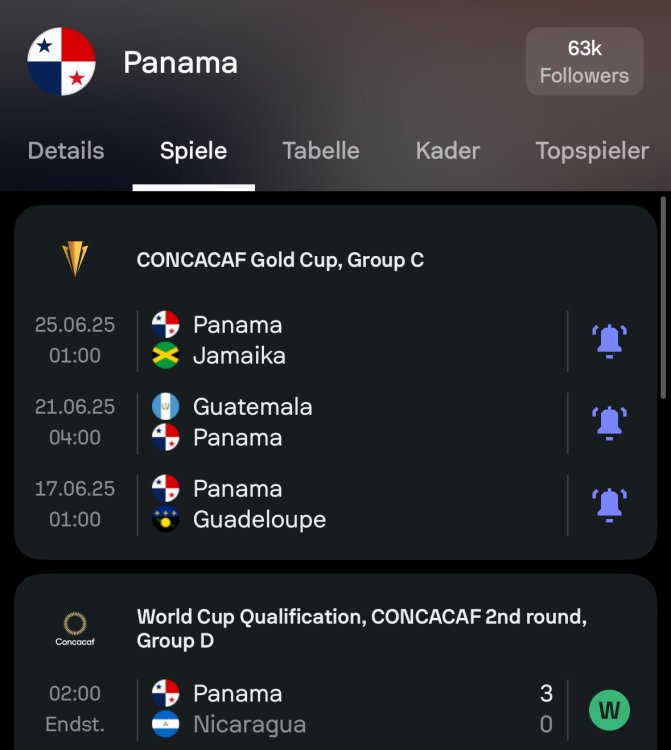Set a reminder for Panama vs Guadeloupe
The image size is (671, 750).
609,504
